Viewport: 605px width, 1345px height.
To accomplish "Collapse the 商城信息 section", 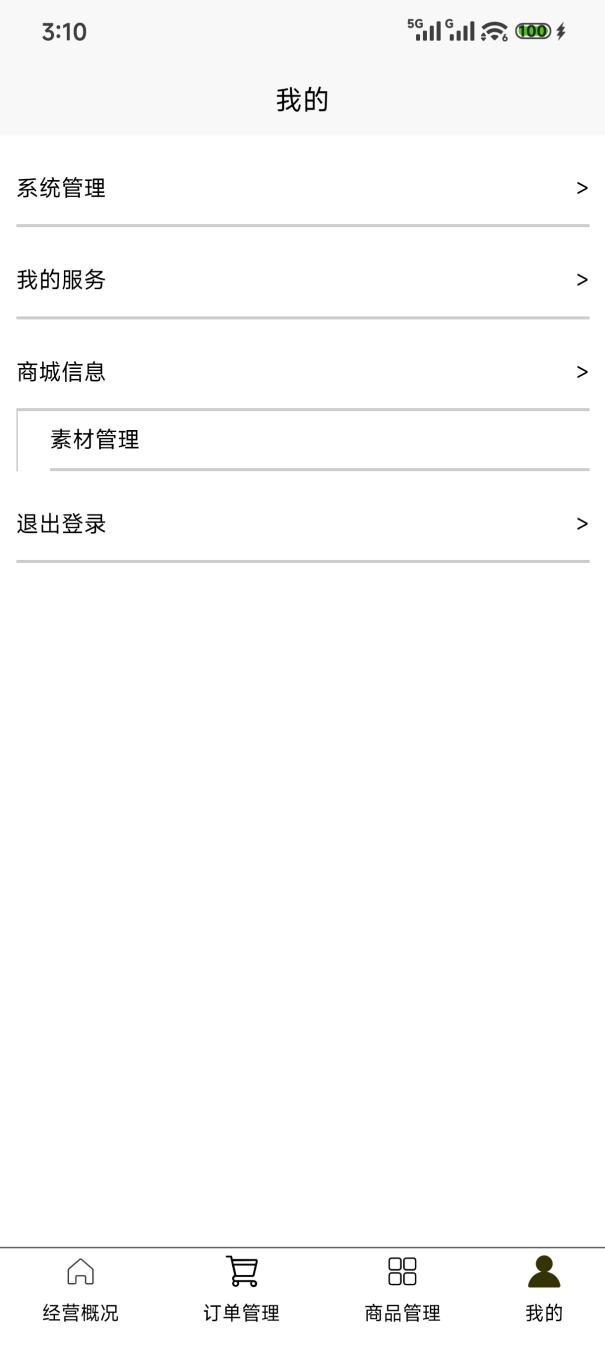I will [302, 372].
